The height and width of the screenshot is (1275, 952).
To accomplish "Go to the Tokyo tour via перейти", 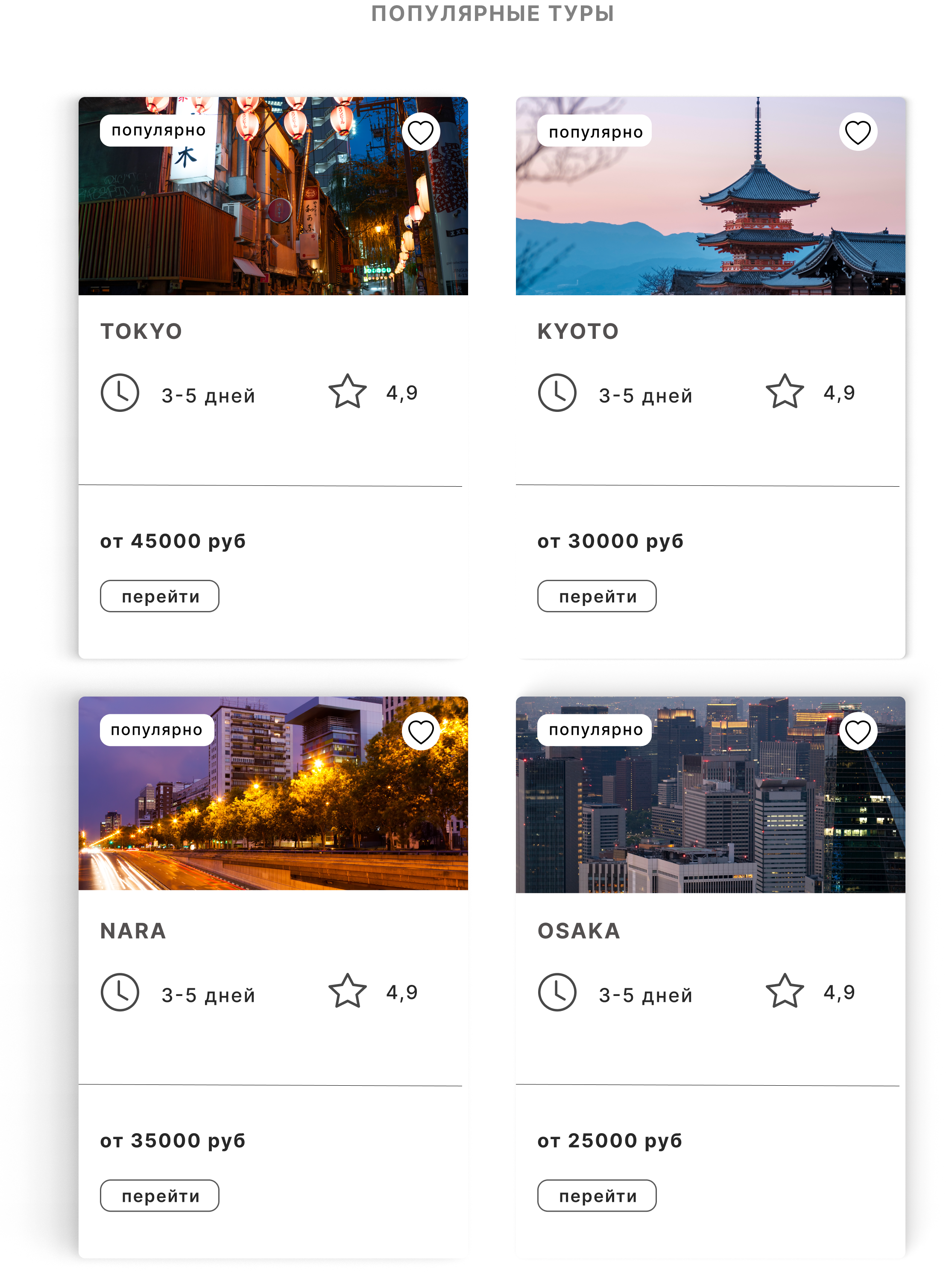I will (160, 596).
